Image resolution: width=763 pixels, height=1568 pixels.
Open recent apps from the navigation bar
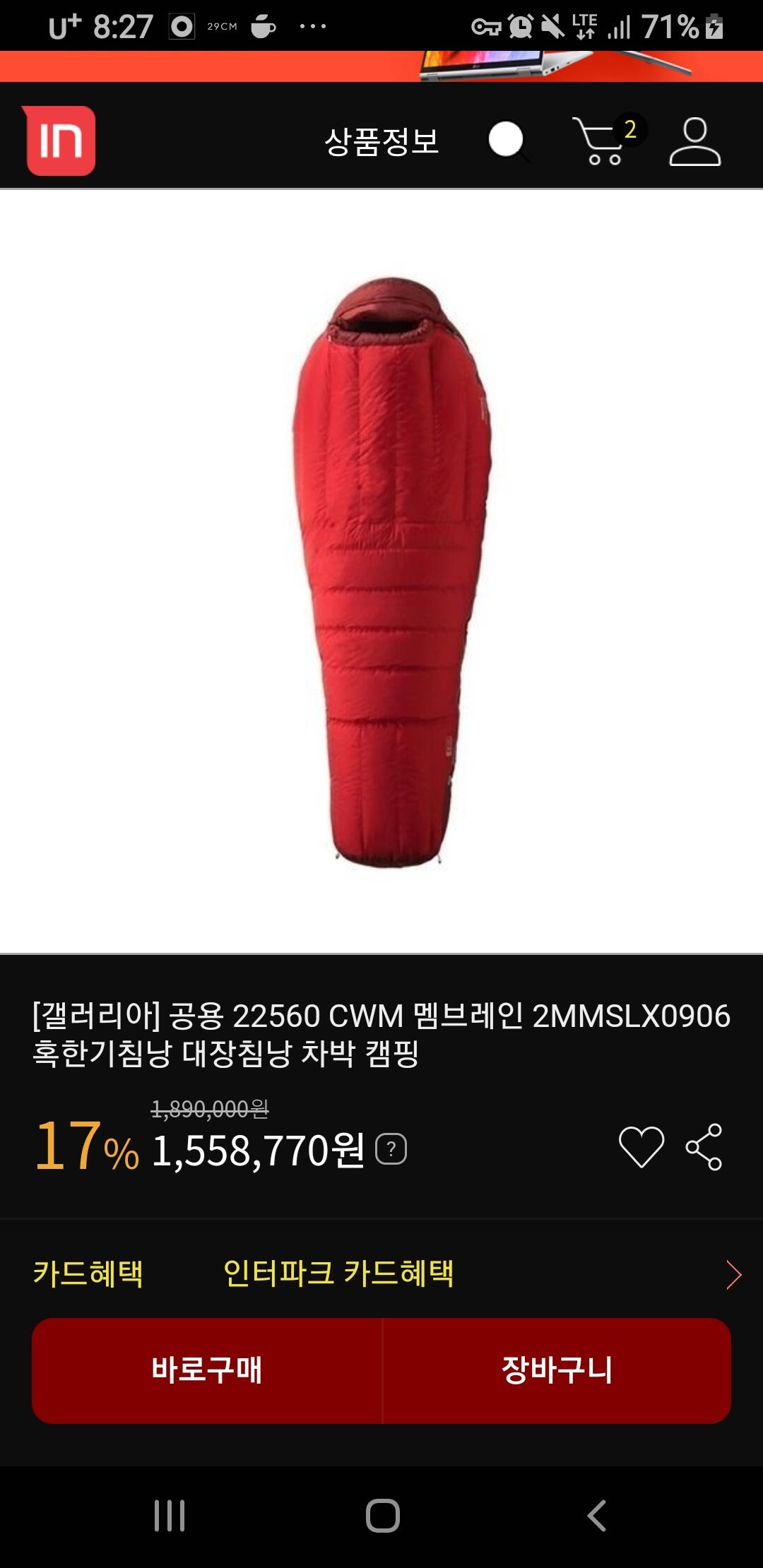170,1516
